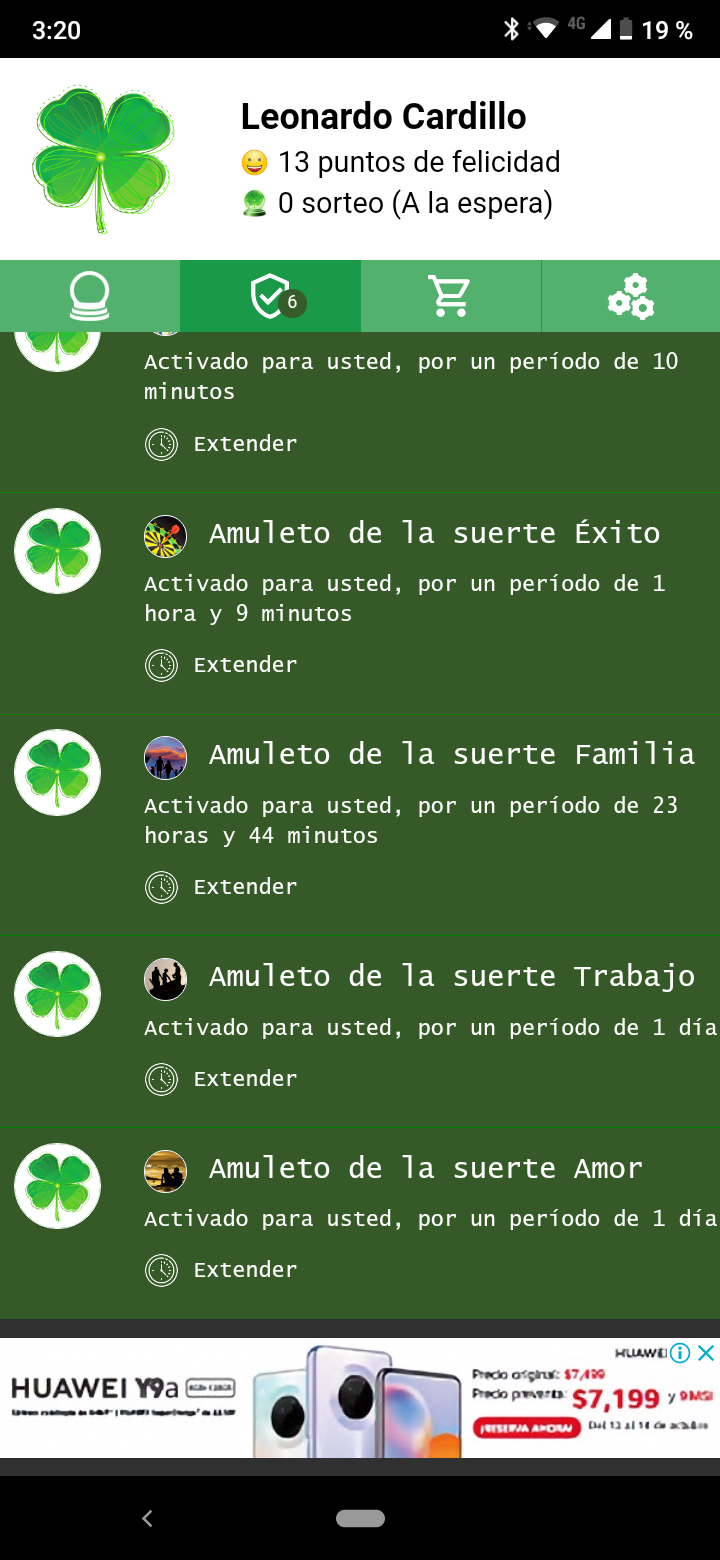Viewport: 720px width, 1560px height.
Task: Extend the 10-minute amulet period
Action: (x=222, y=444)
